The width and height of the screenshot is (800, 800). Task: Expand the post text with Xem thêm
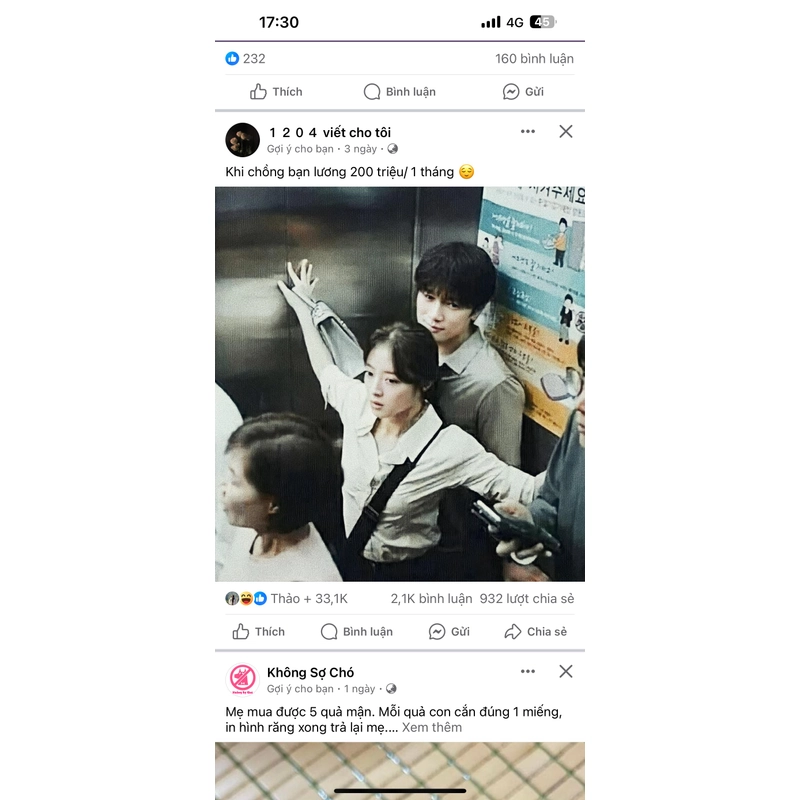pyautogui.click(x=432, y=727)
